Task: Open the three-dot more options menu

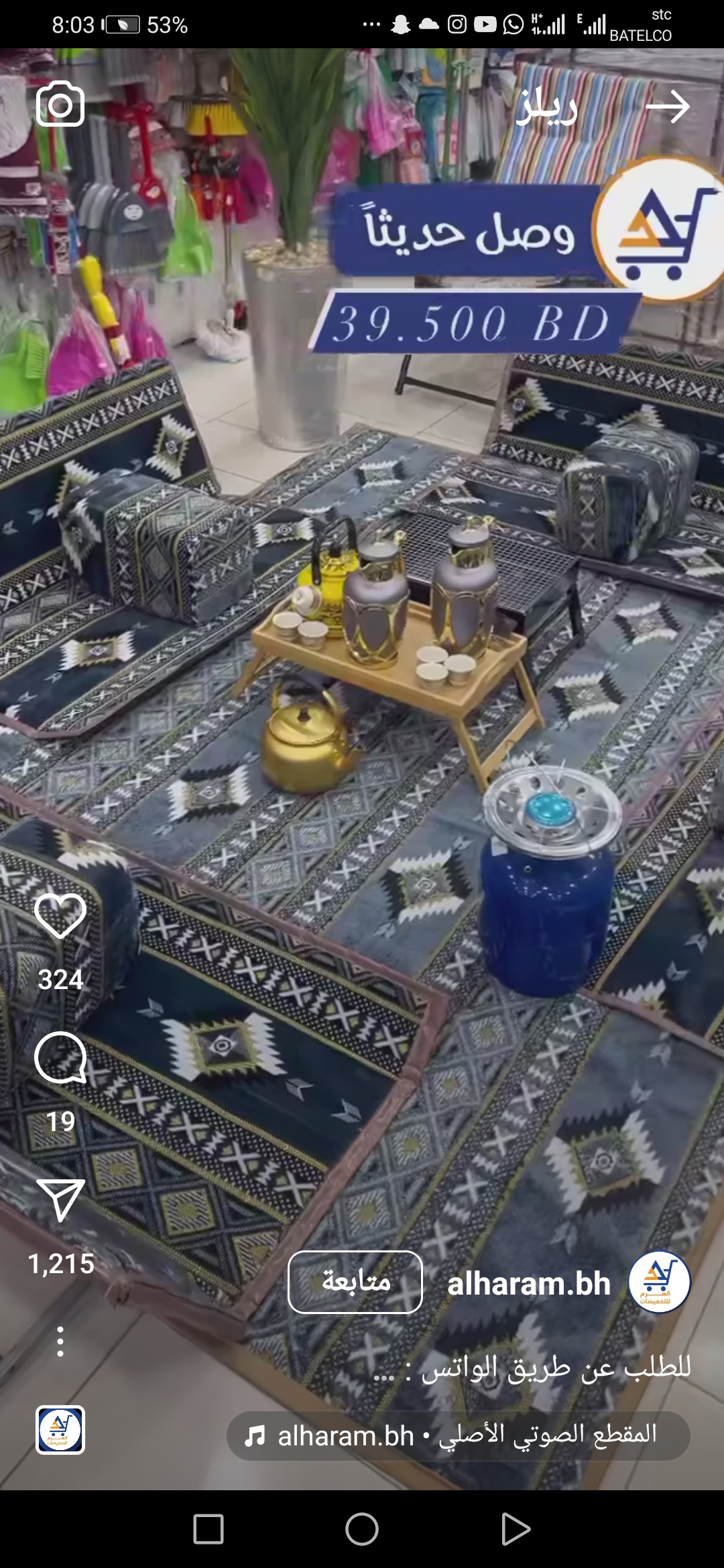Action: pyautogui.click(x=60, y=1341)
